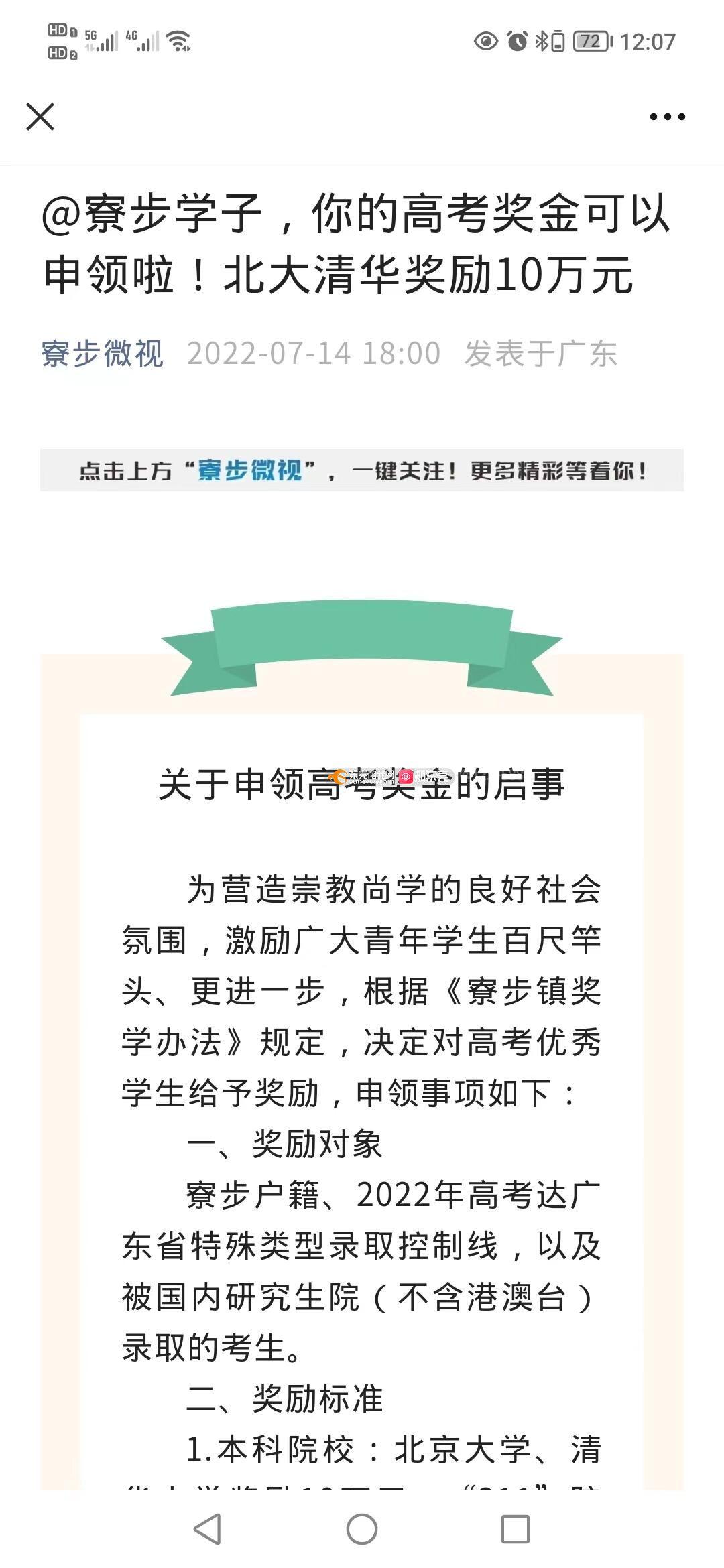This screenshot has height=1568, width=724.
Task: Open the 寮步微视 account link
Action: pyautogui.click(x=103, y=353)
